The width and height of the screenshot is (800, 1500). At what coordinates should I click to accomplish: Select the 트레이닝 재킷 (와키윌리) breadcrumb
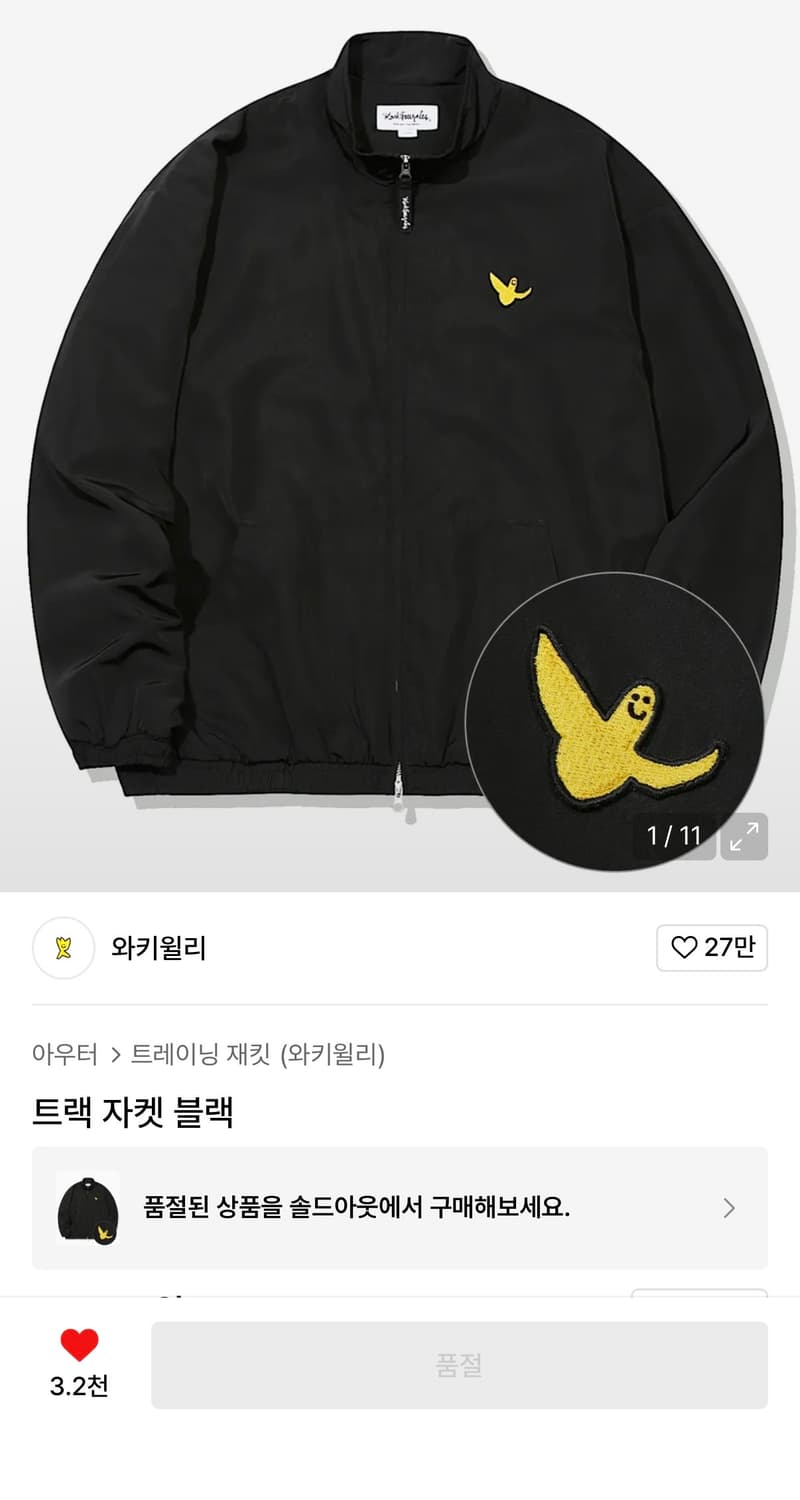258,1053
